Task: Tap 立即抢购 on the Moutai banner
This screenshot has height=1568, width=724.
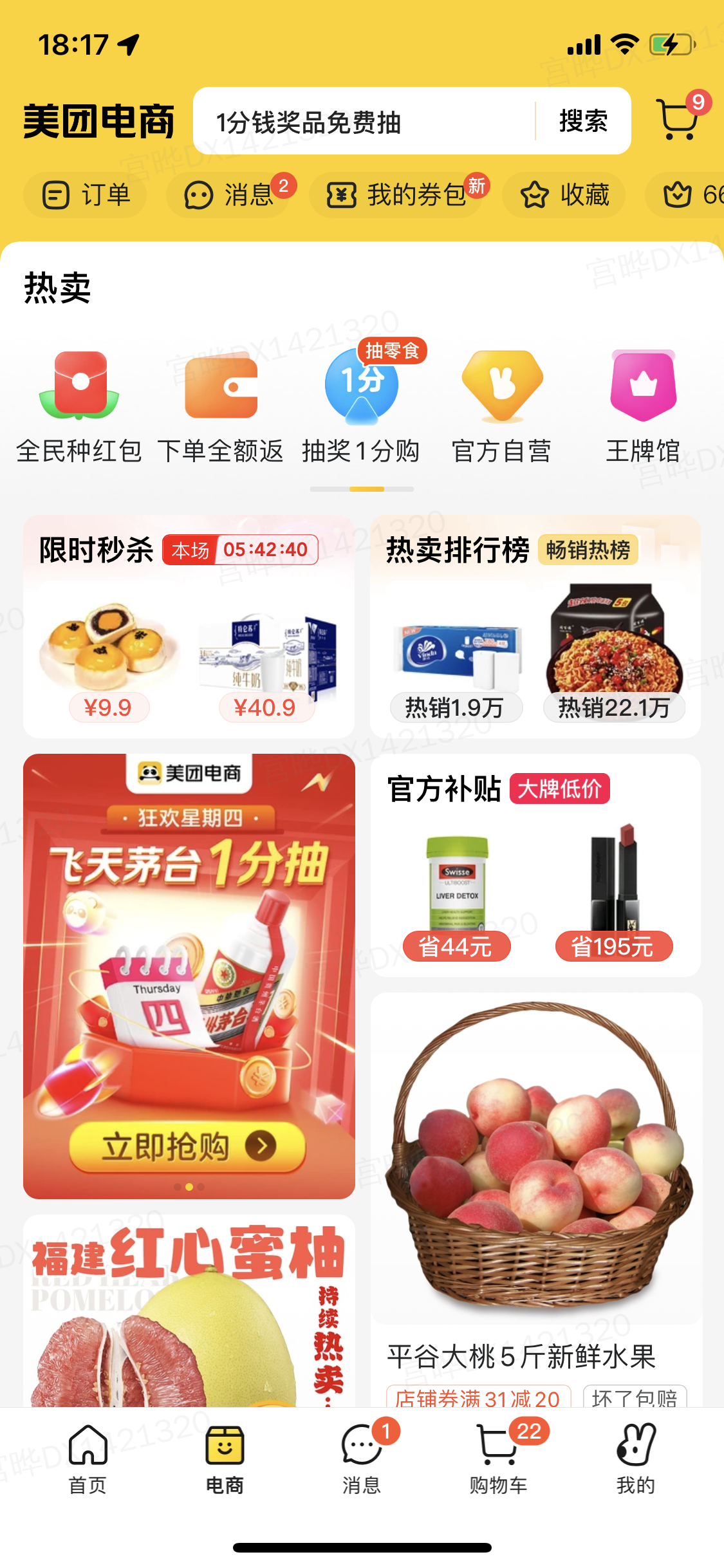Action: (187, 1146)
